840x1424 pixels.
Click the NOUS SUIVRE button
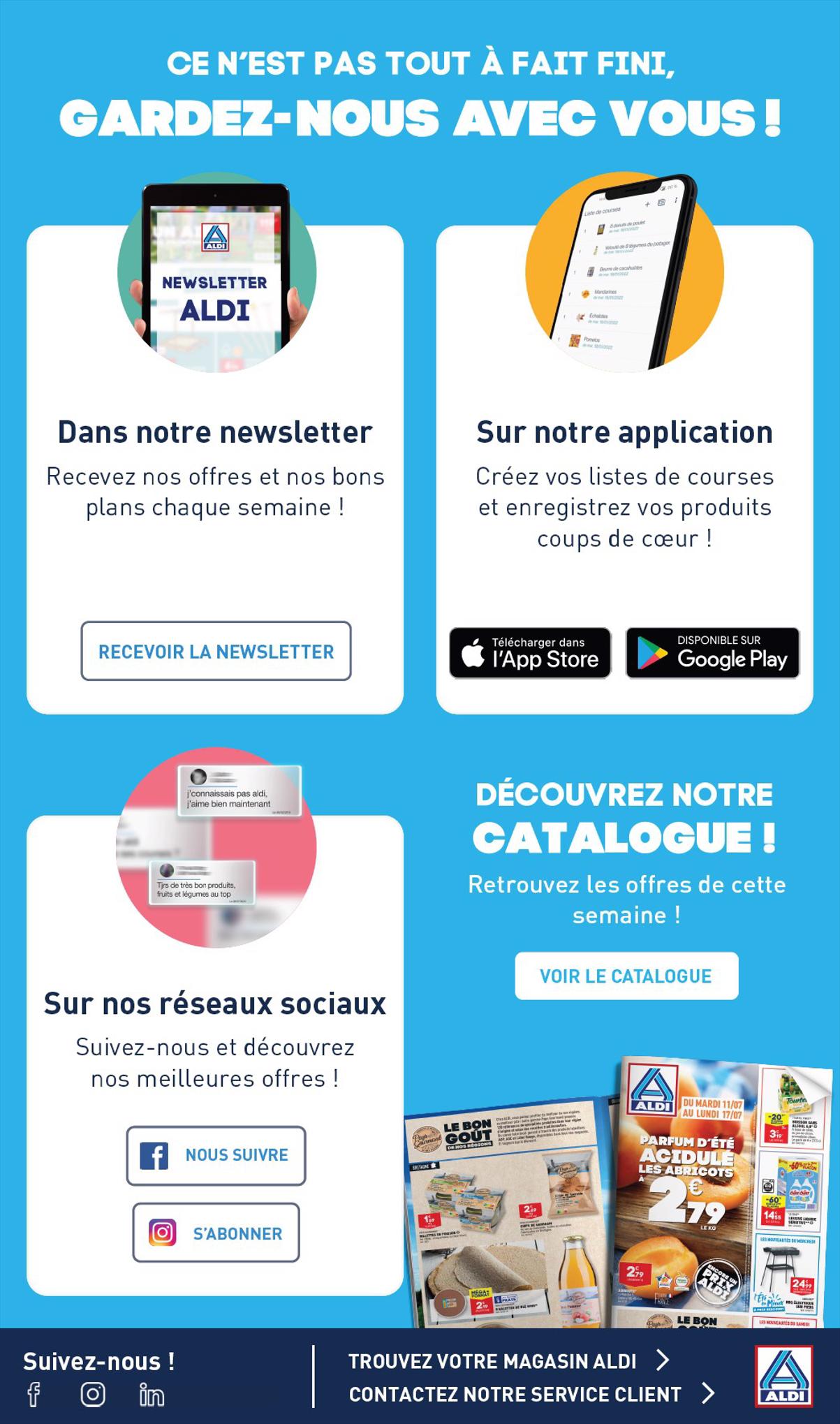tap(214, 1155)
